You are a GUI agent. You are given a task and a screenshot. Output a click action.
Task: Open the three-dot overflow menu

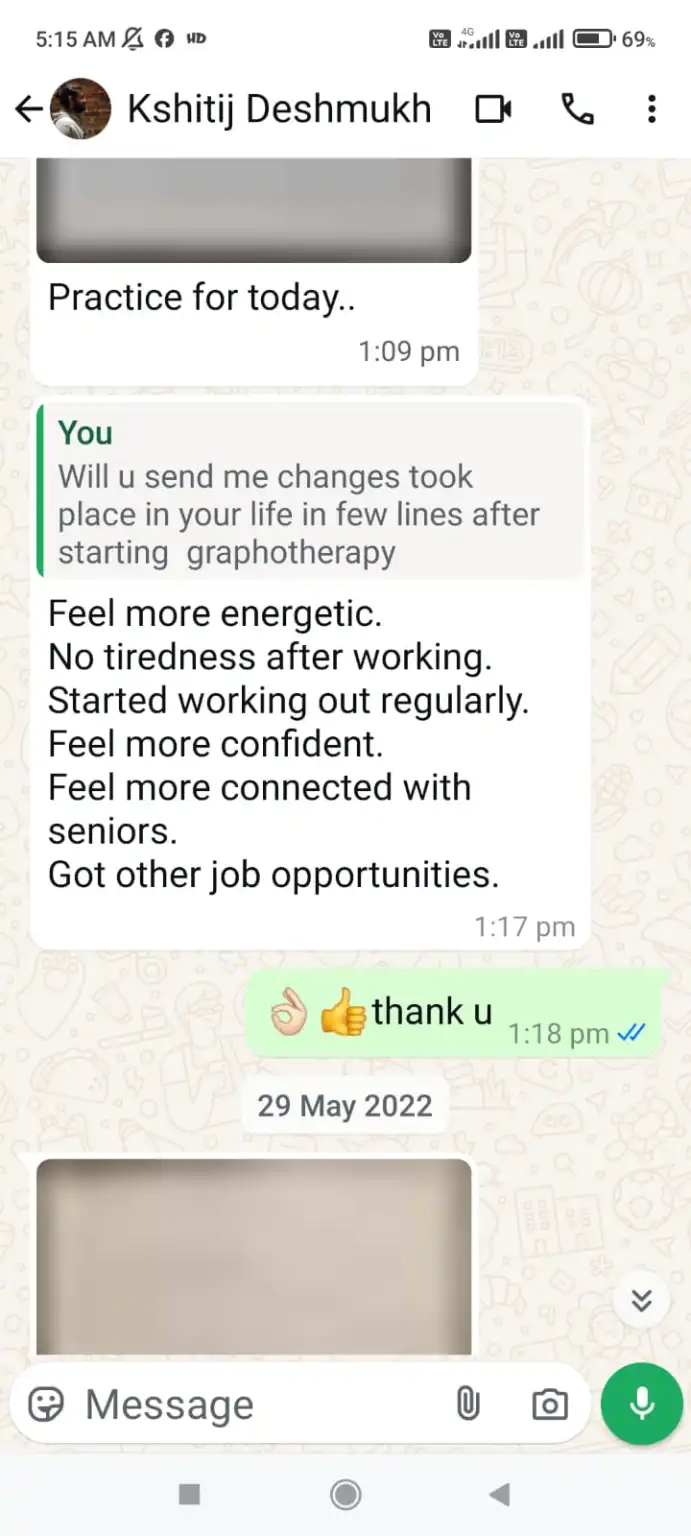(651, 109)
